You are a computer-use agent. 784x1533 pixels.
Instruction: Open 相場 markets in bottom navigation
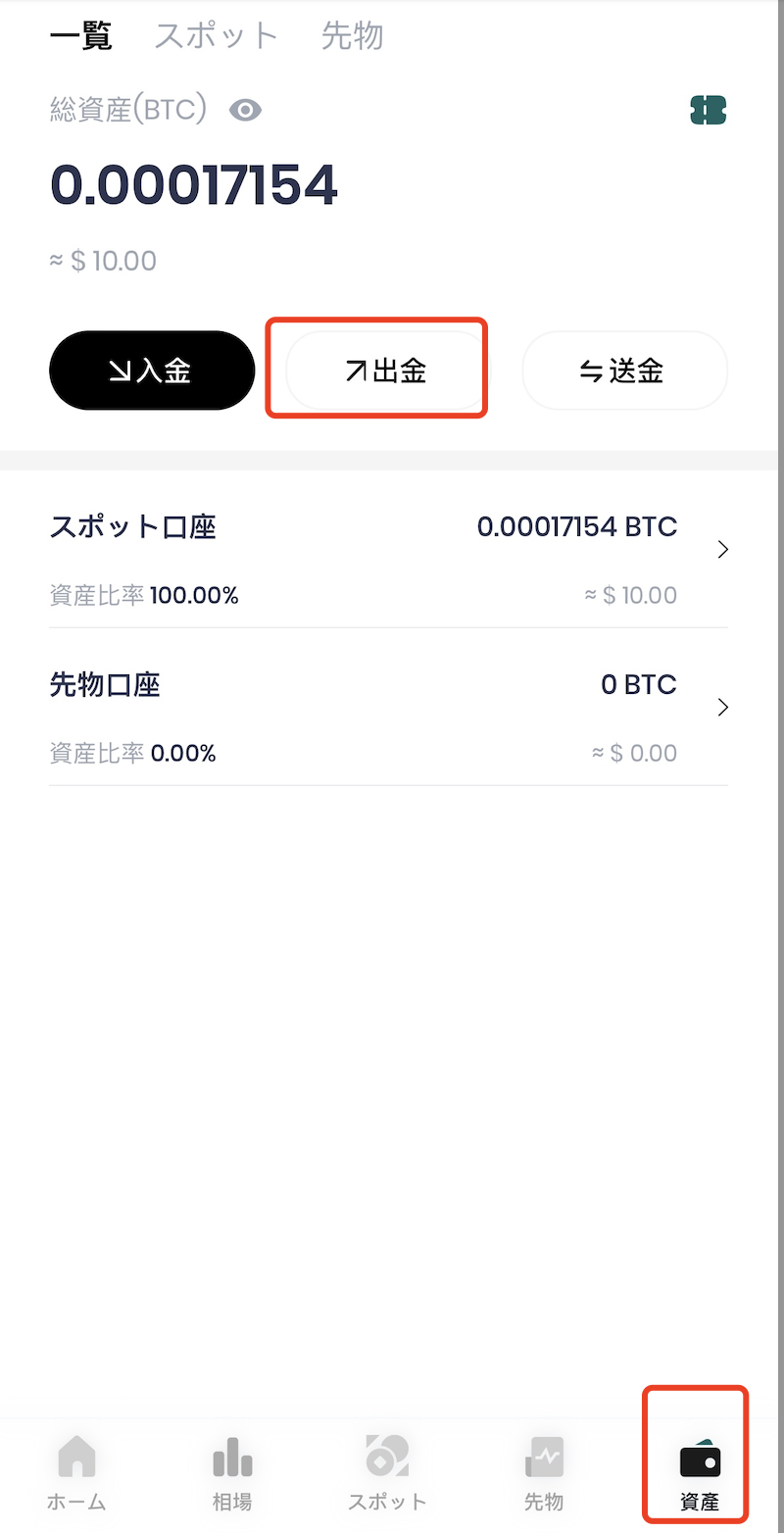click(x=232, y=1471)
